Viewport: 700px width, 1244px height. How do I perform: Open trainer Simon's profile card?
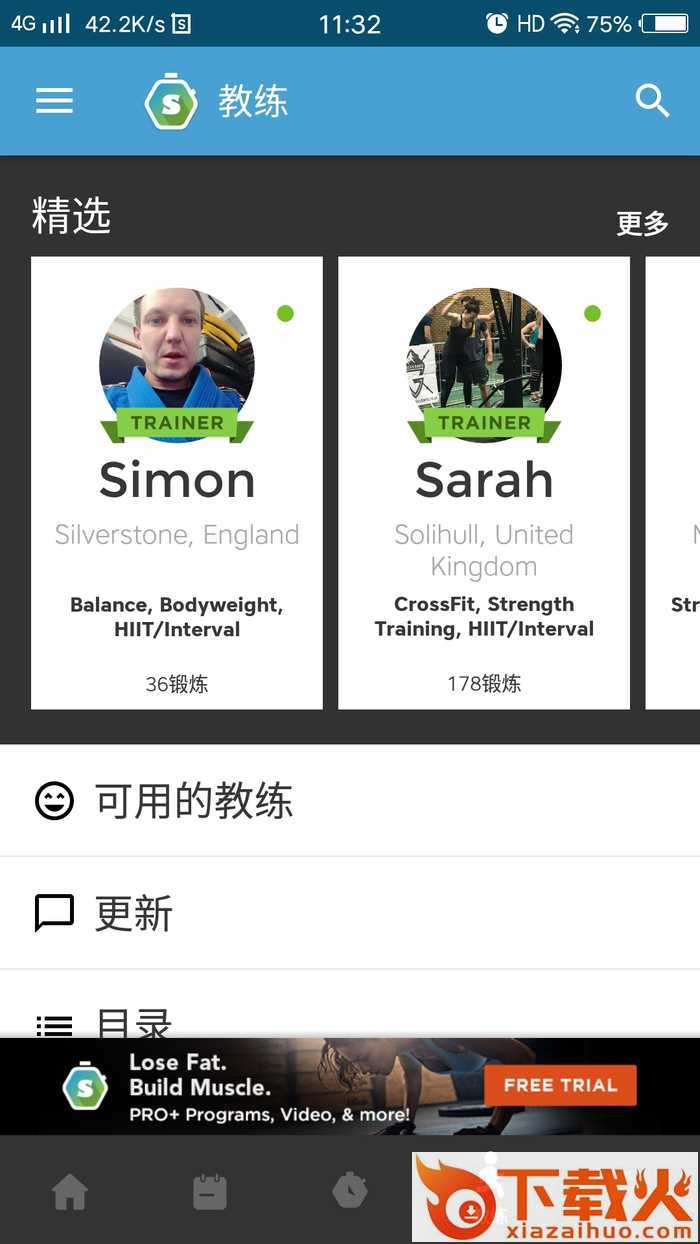click(x=177, y=482)
